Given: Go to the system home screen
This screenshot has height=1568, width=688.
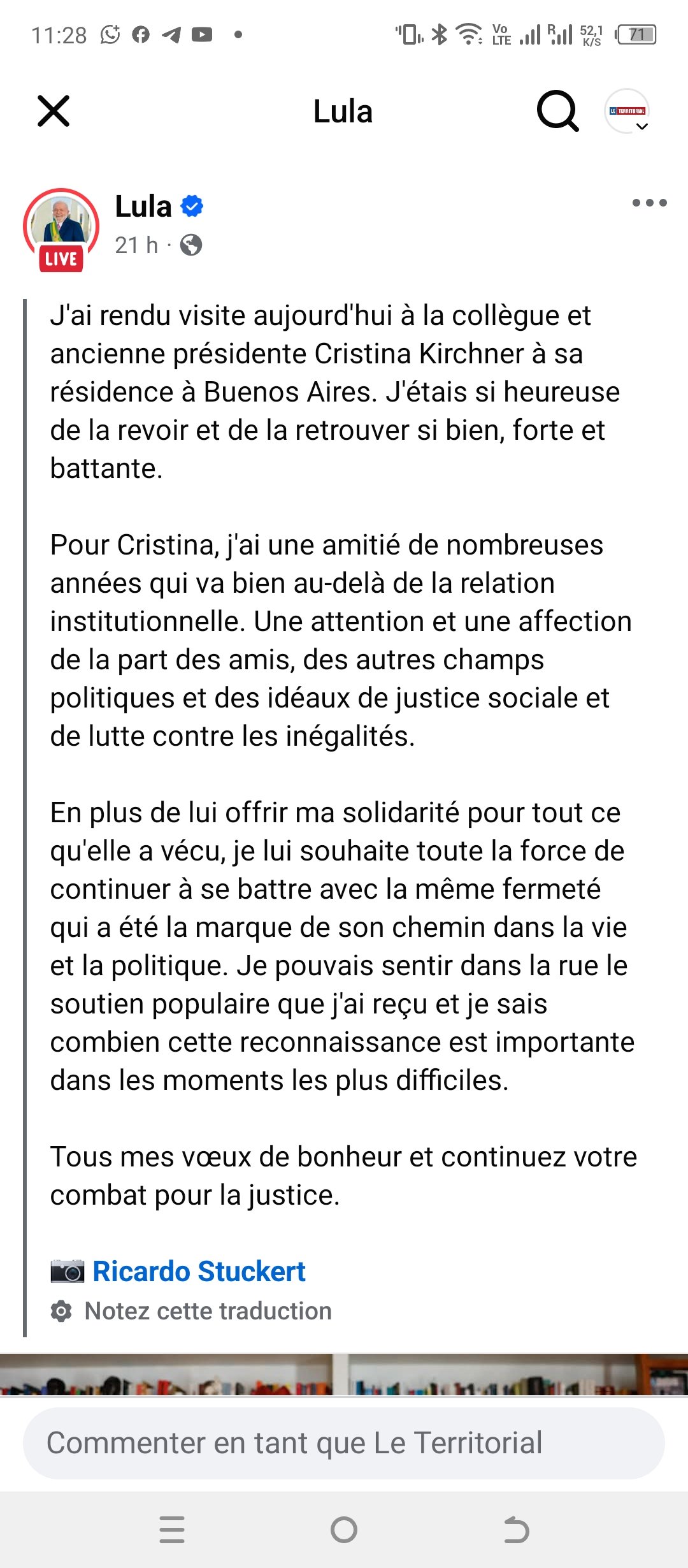Looking at the screenshot, I should tap(344, 1530).
